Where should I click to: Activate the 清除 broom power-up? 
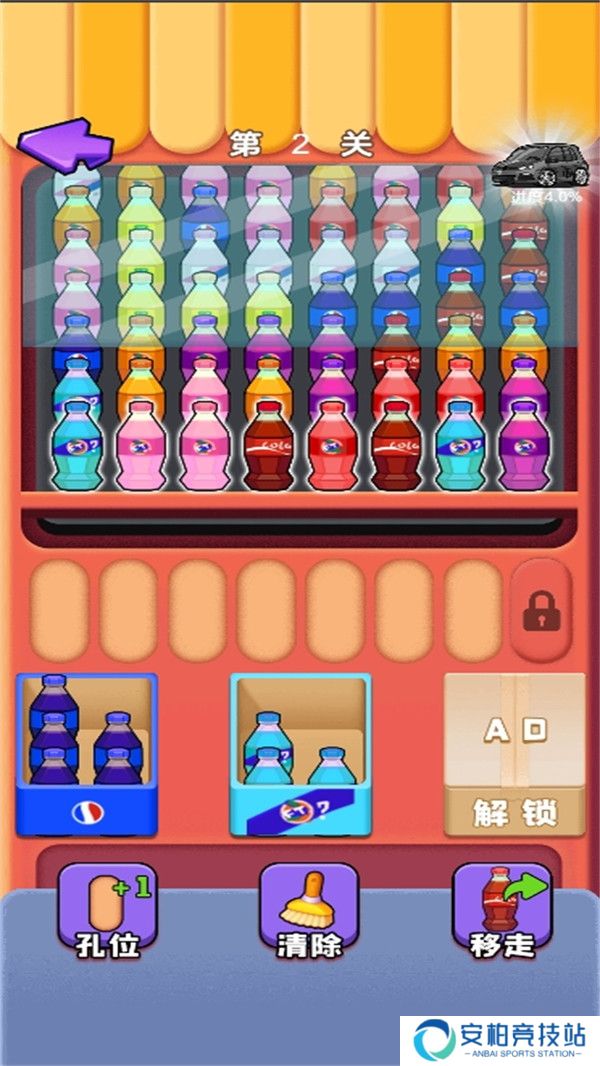[x=308, y=911]
